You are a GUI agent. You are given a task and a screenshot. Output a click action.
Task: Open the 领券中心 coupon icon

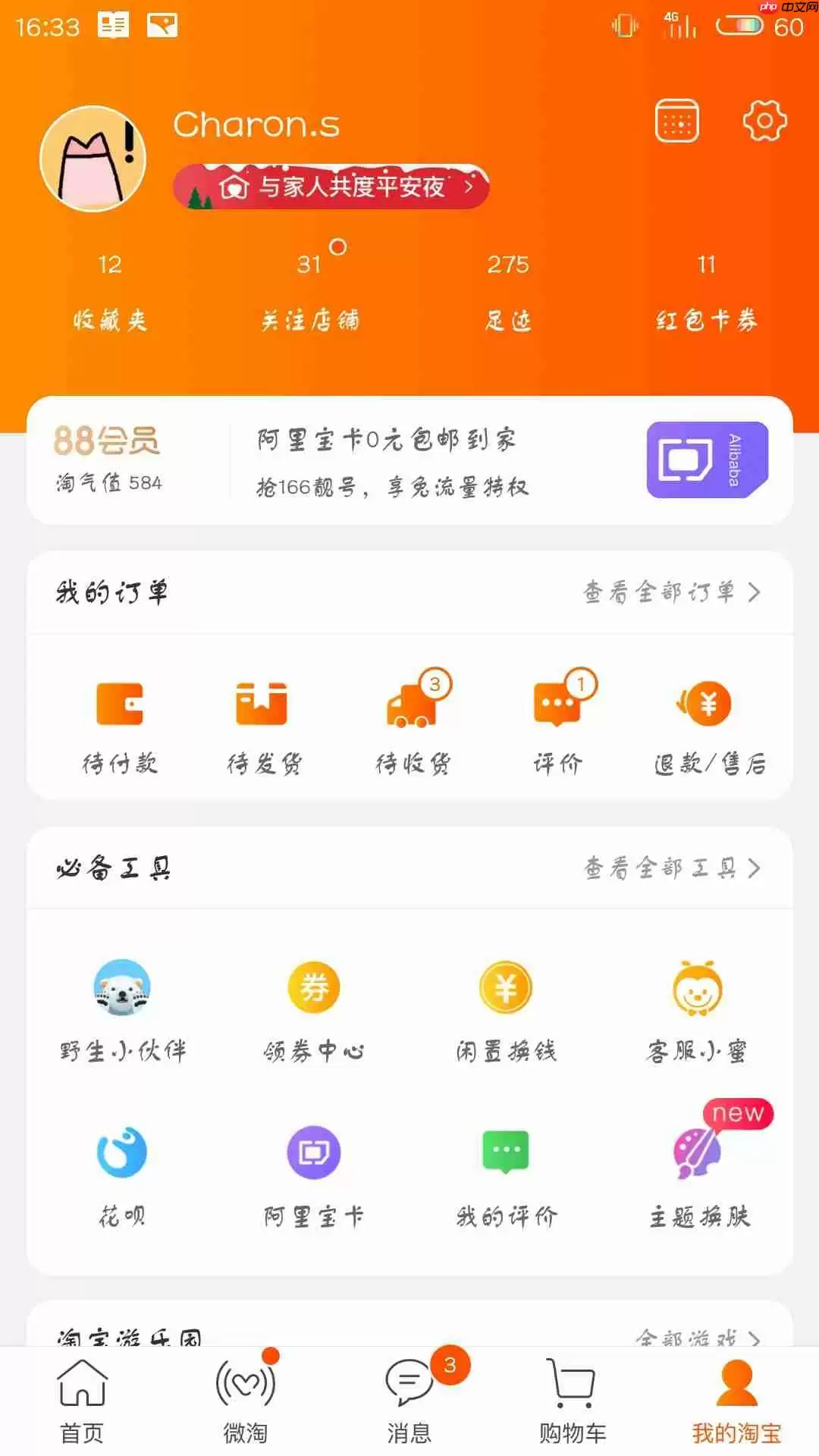[x=315, y=990]
